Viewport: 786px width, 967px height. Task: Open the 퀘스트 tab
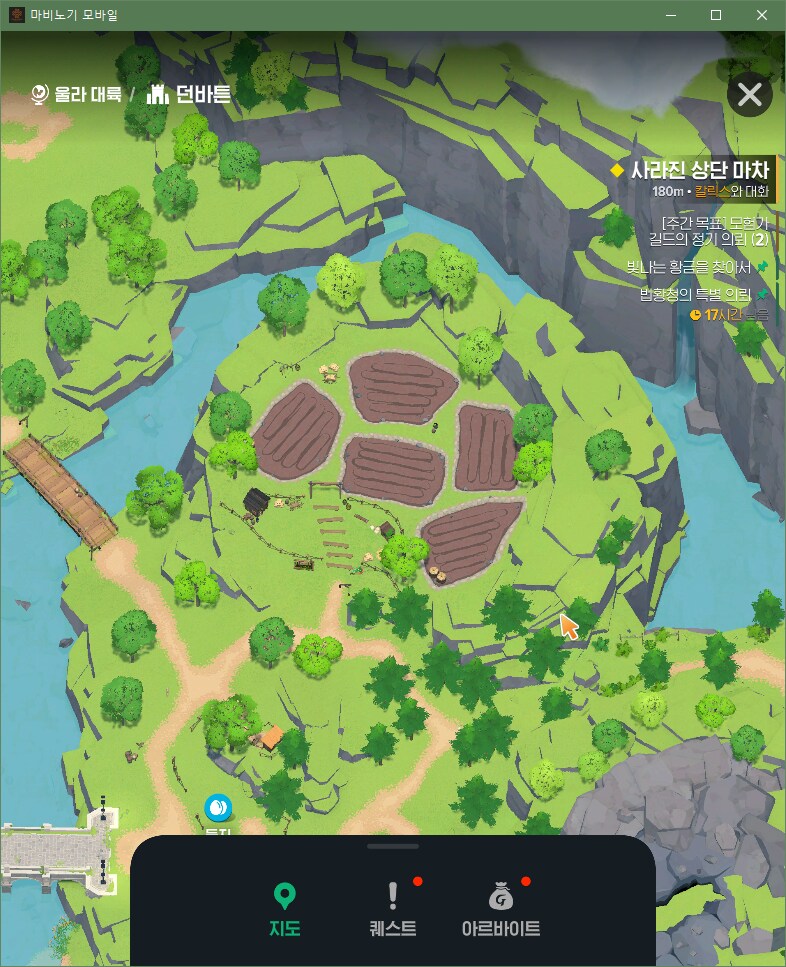pos(393,910)
